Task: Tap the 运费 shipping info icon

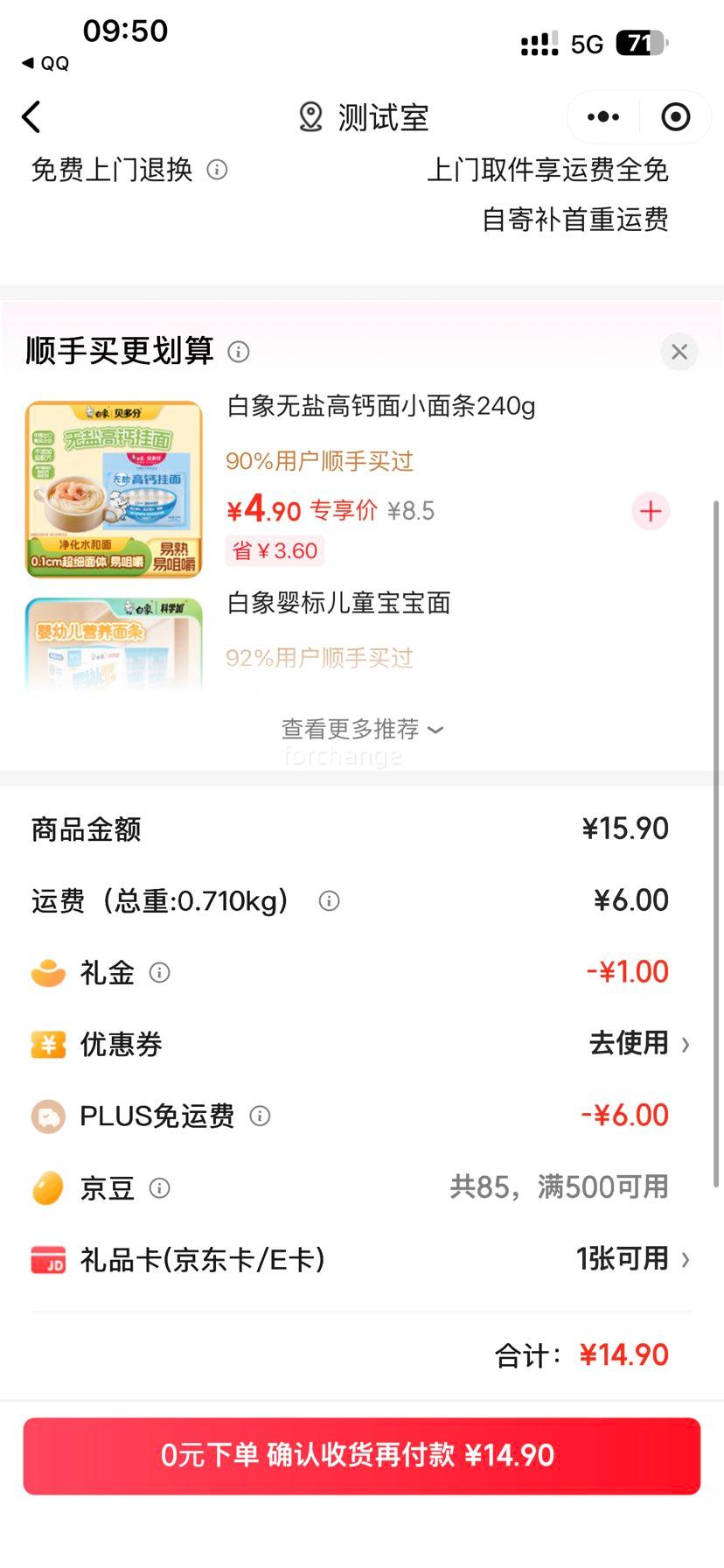Action: point(329,901)
